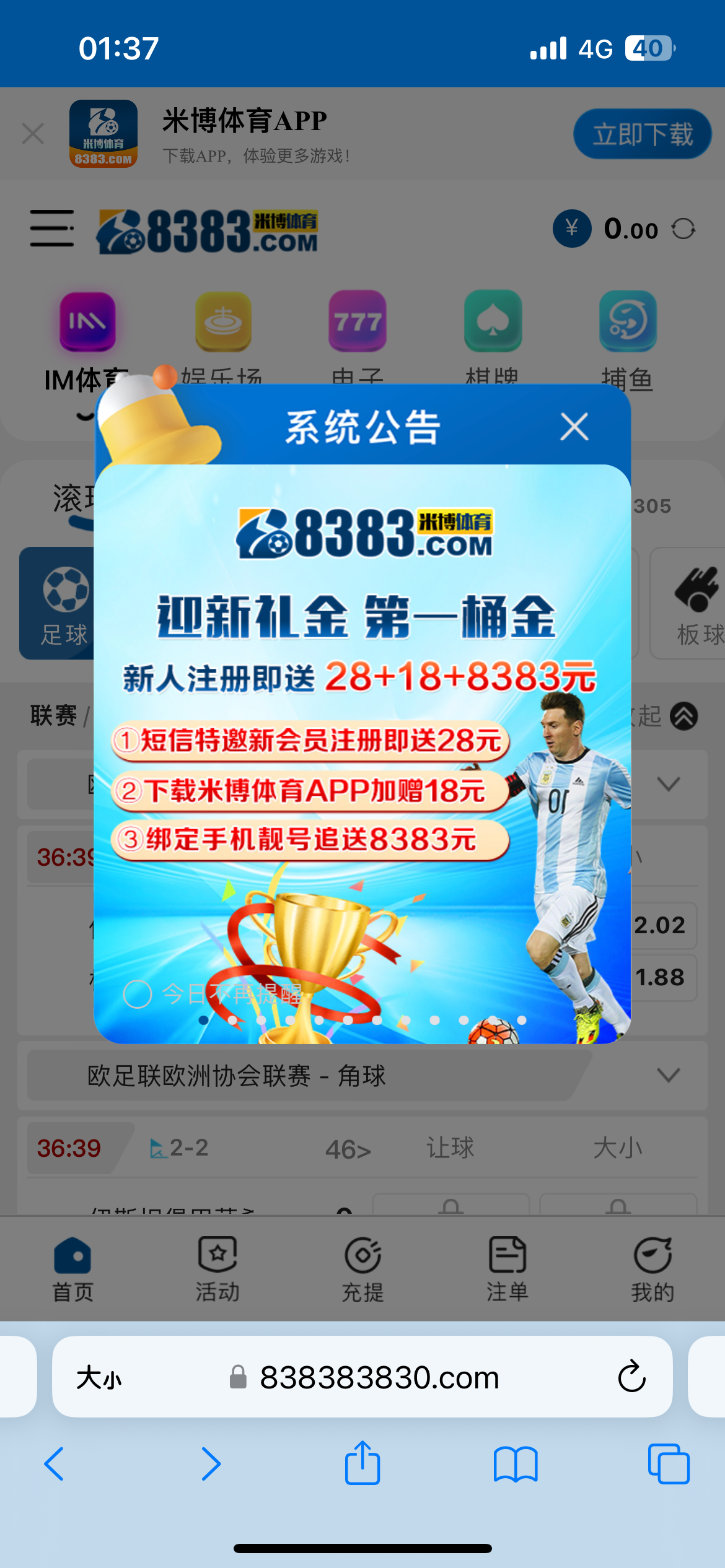Switch to the 活动 tab
This screenshot has height=1568, width=725.
click(217, 1269)
